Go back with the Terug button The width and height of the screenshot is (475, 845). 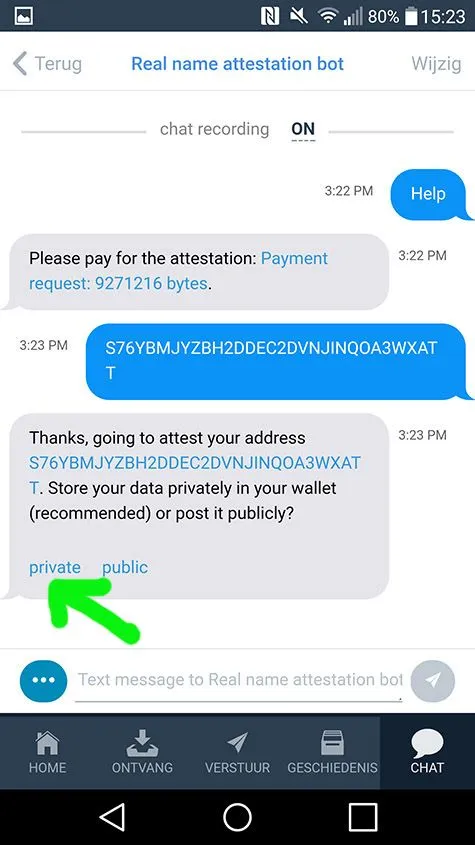pos(47,64)
